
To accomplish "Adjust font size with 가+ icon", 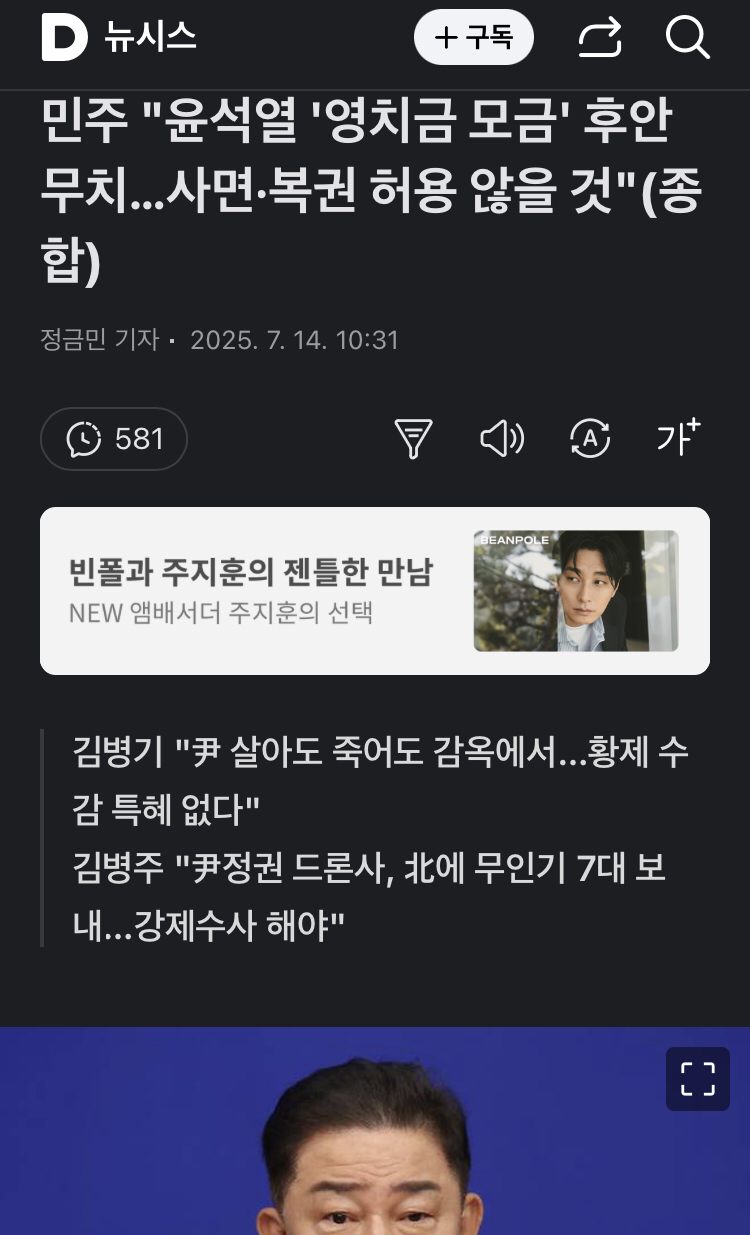I will click(678, 438).
